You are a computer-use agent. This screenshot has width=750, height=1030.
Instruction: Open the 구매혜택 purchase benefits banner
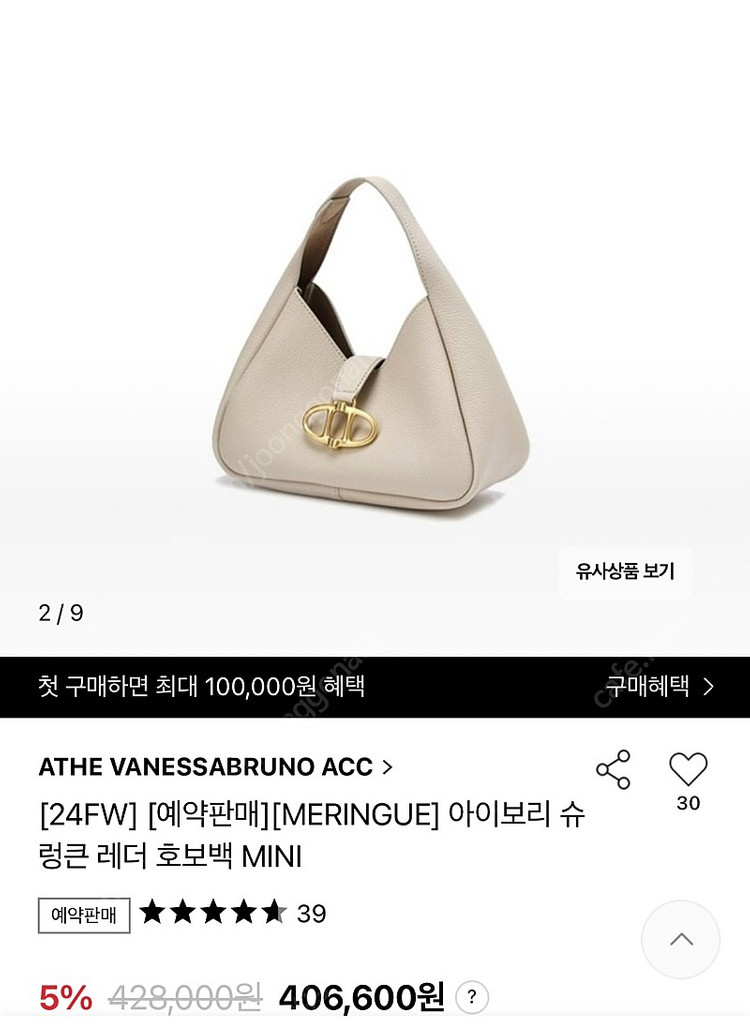[x=659, y=687]
